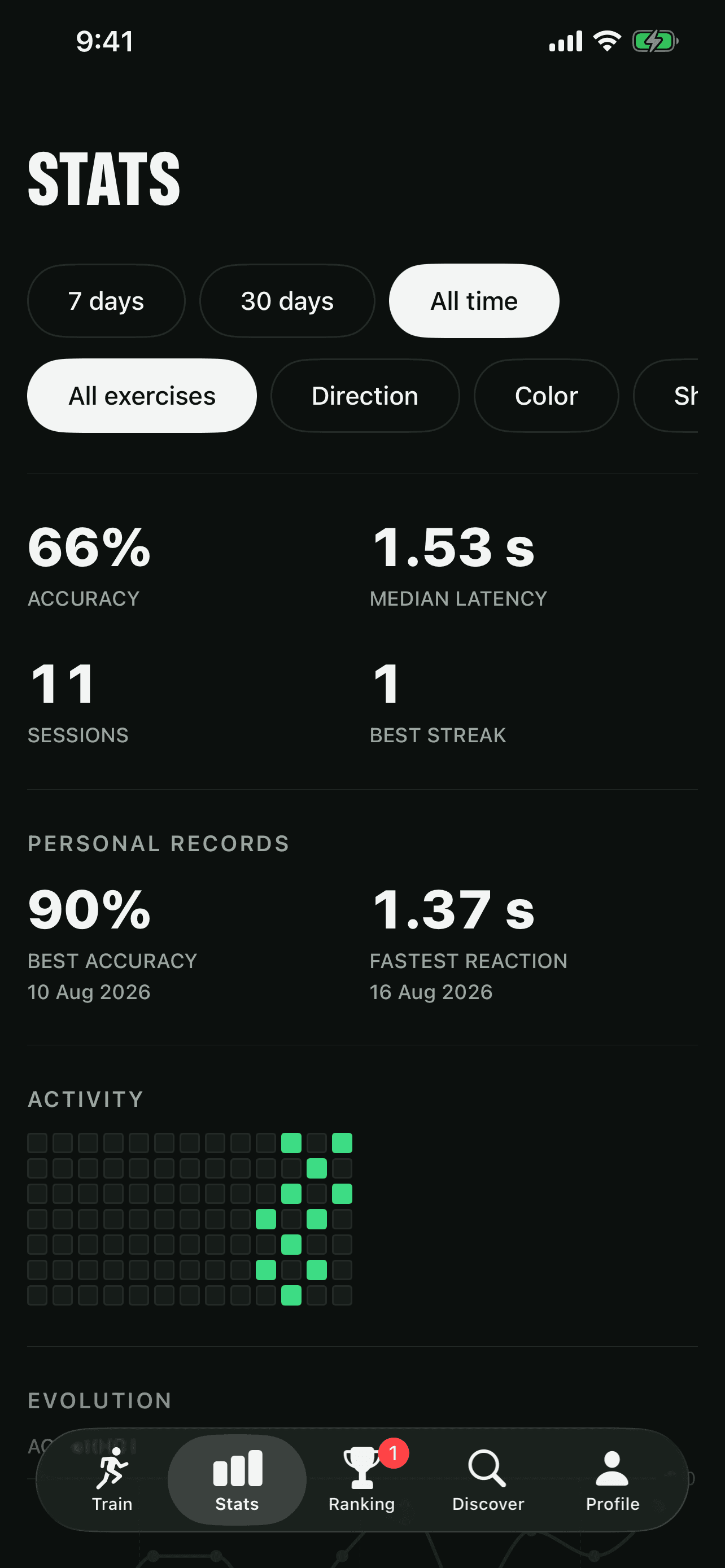Go to the Ranking tab

(x=362, y=1480)
